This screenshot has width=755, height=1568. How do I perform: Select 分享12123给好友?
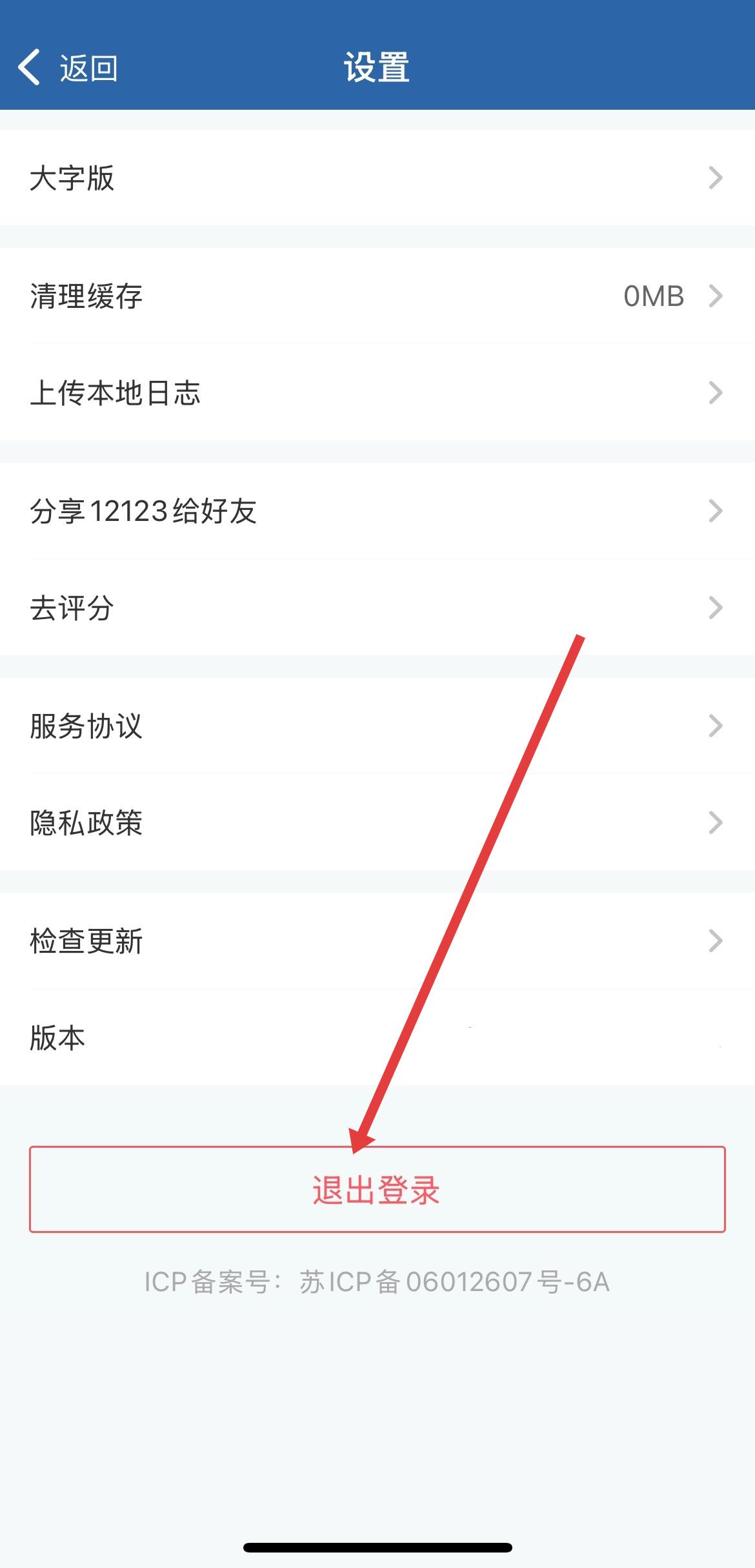pyautogui.click(x=377, y=511)
